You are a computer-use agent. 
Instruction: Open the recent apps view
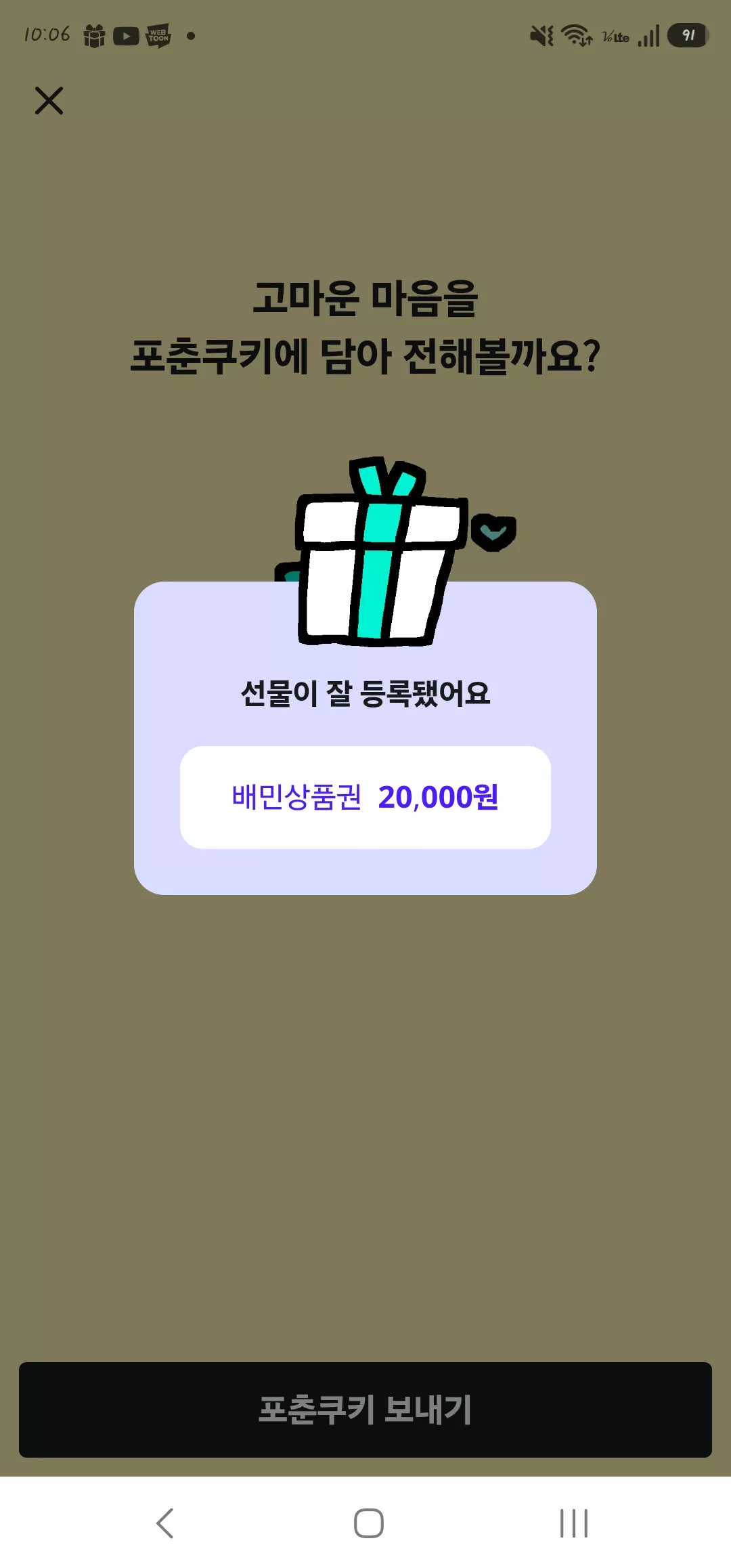pos(573,1523)
